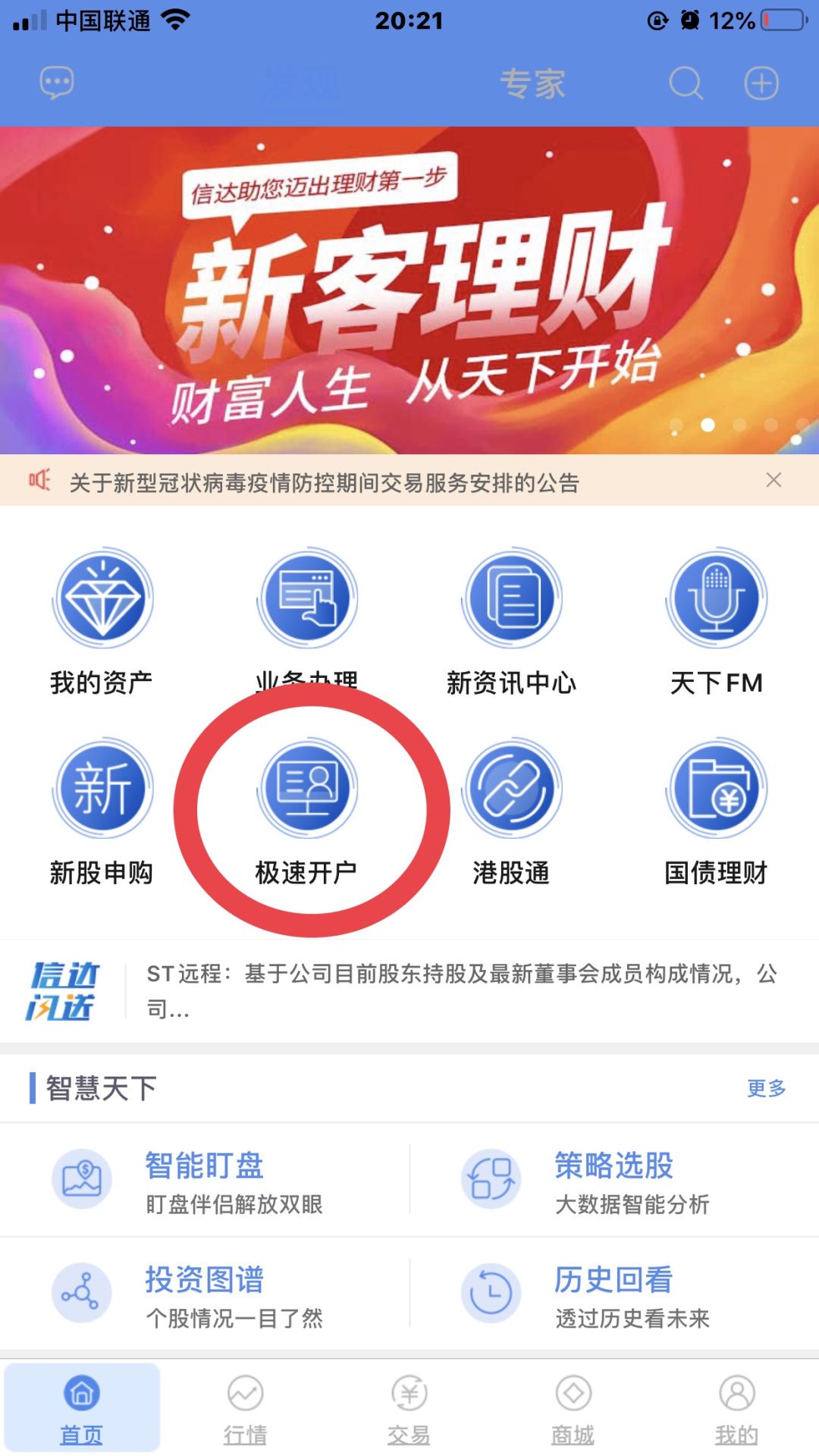The width and height of the screenshot is (819, 1456).
Task: Tap the plus add icon
Action: 761,83
